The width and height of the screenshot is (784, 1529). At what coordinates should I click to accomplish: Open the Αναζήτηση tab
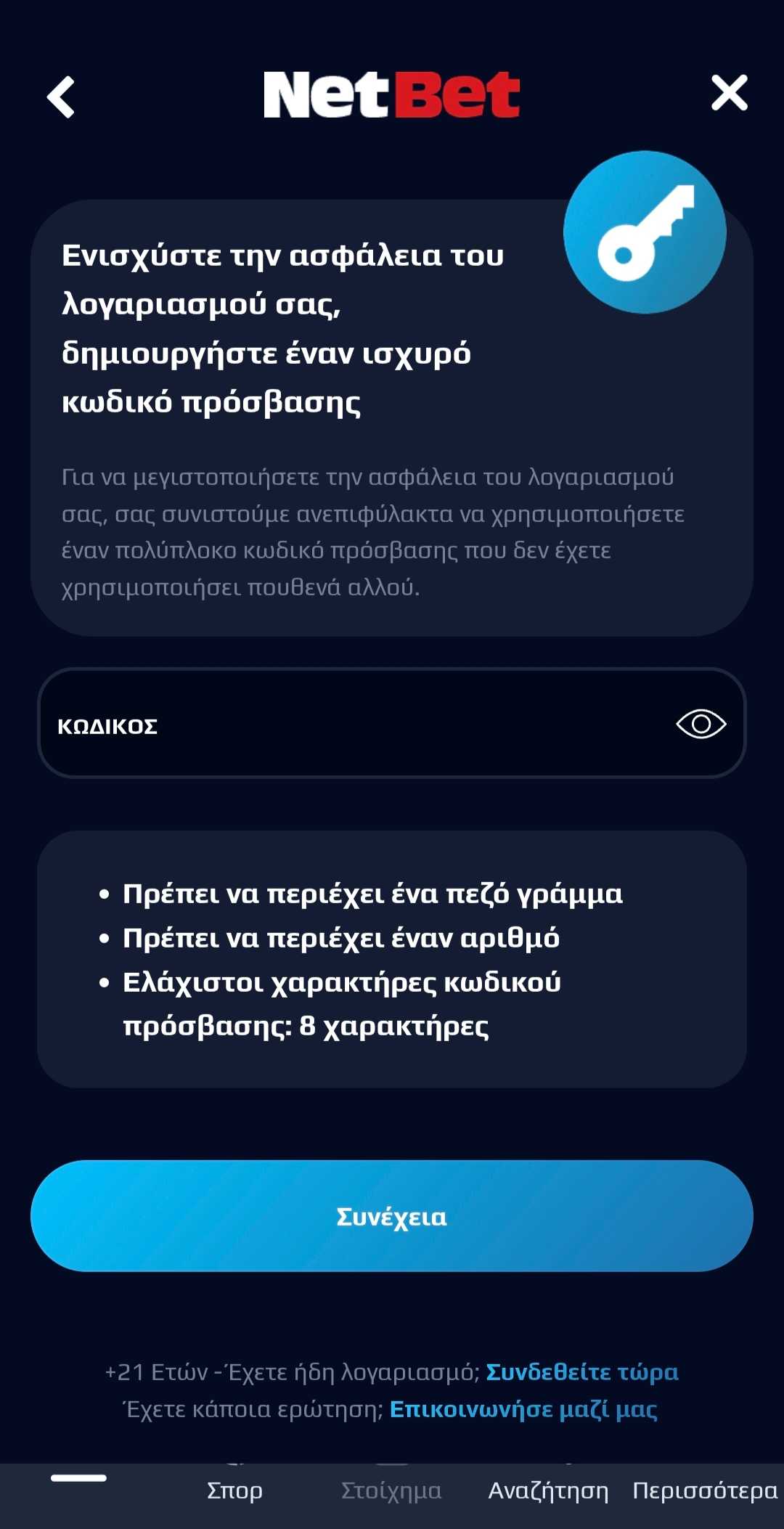tap(548, 1490)
